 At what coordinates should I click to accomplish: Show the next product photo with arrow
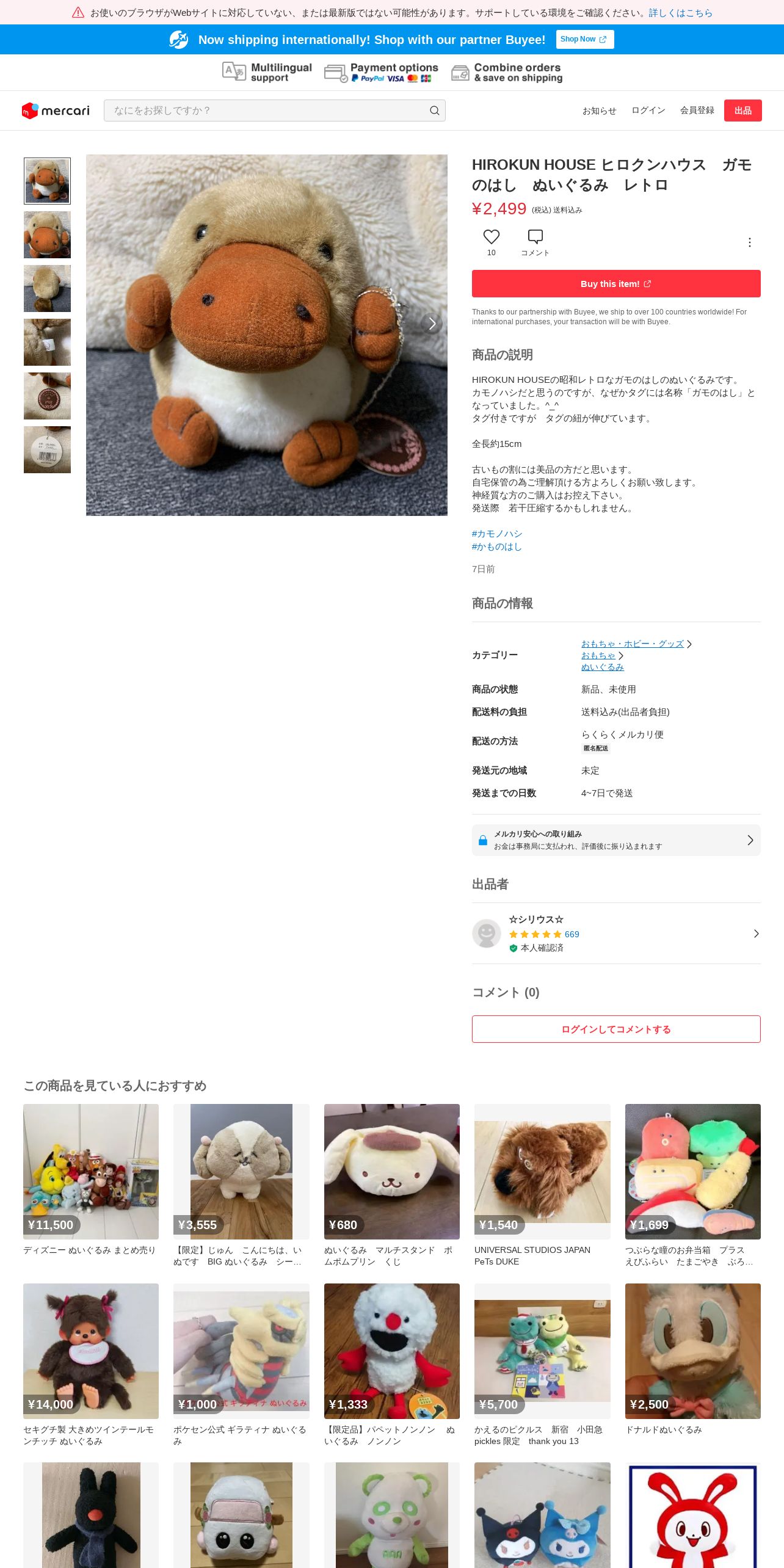(431, 323)
